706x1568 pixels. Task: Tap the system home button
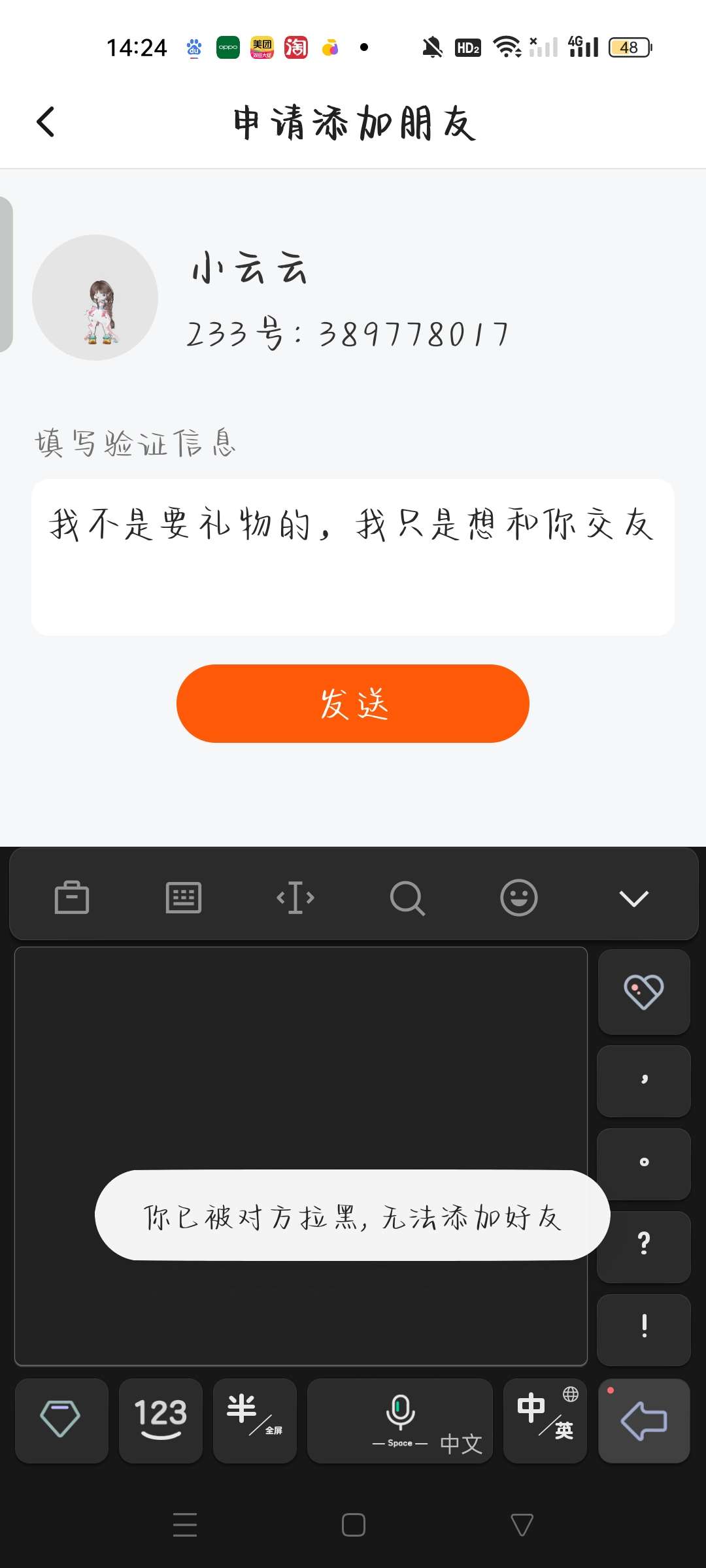[x=354, y=1525]
